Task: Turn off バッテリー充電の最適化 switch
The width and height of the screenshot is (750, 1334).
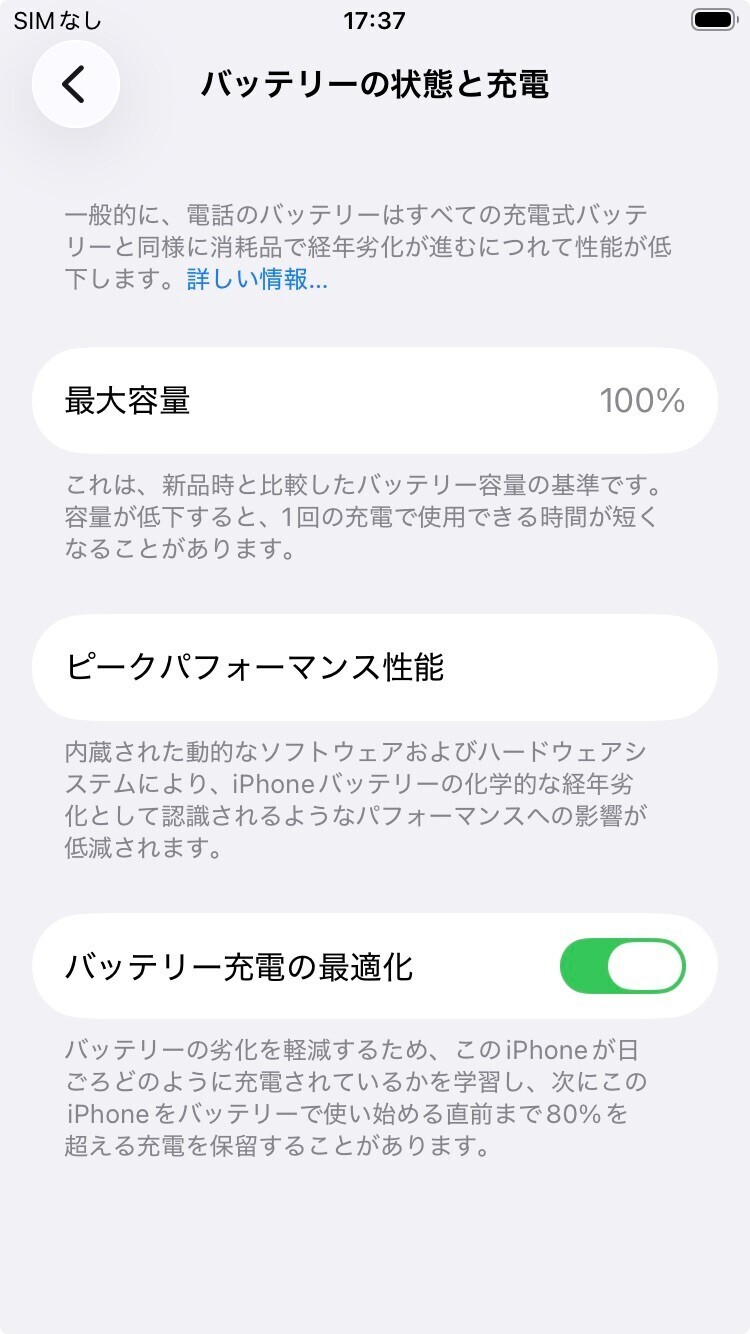Action: 622,966
